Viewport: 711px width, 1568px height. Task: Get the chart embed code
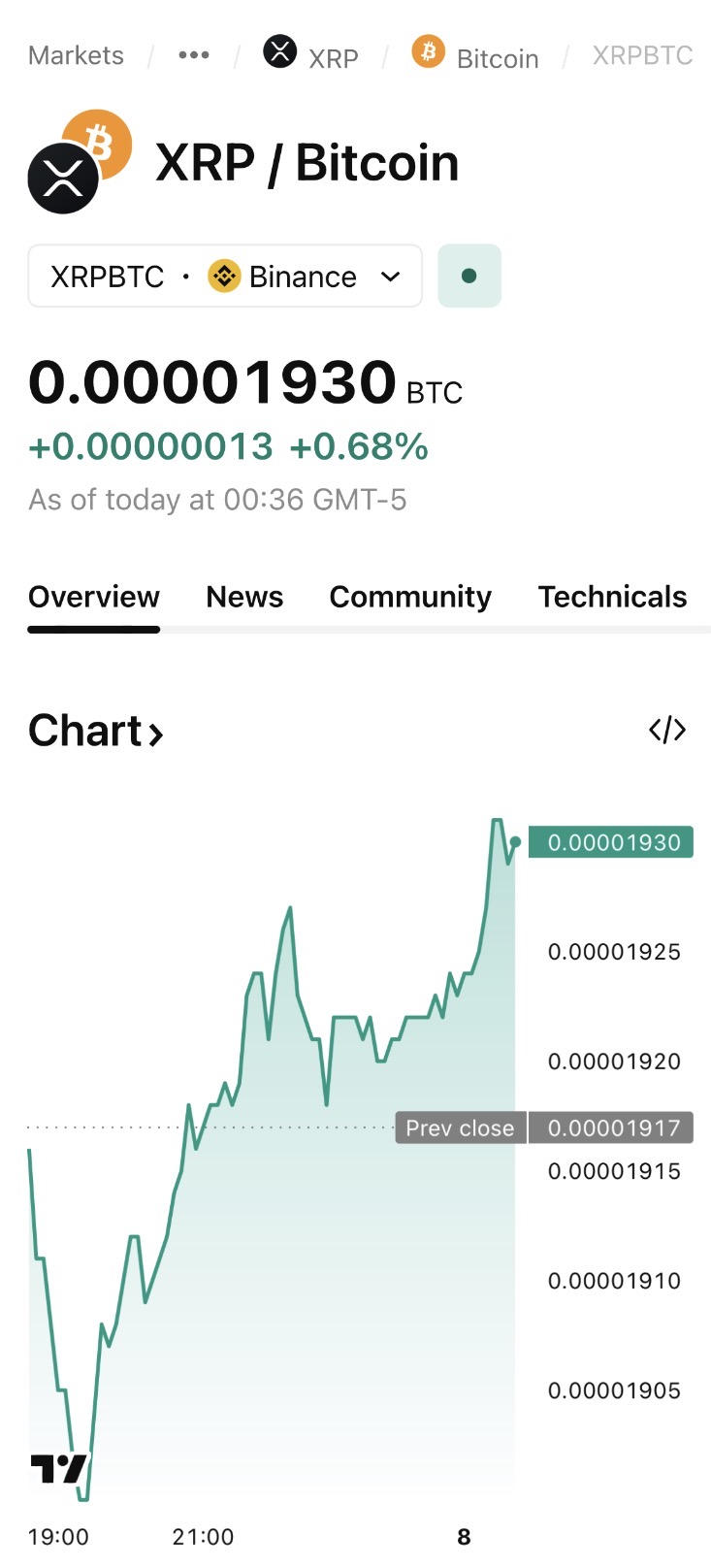click(x=667, y=730)
